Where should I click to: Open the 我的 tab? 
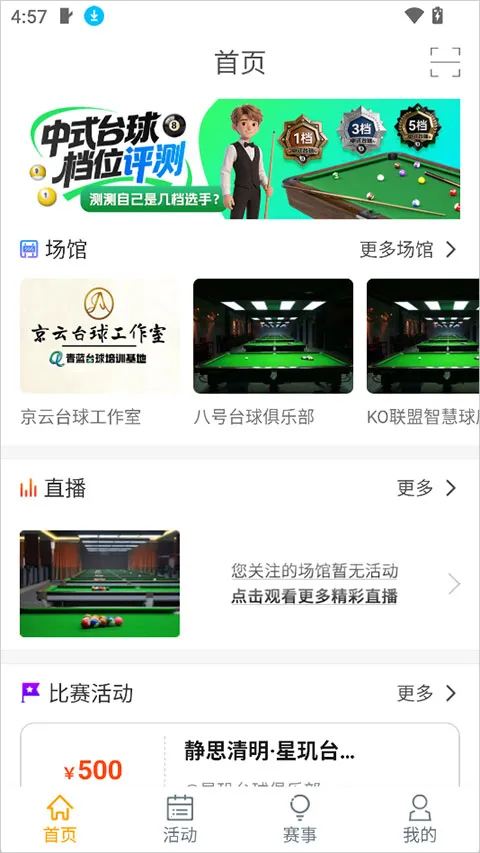pyautogui.click(x=420, y=819)
